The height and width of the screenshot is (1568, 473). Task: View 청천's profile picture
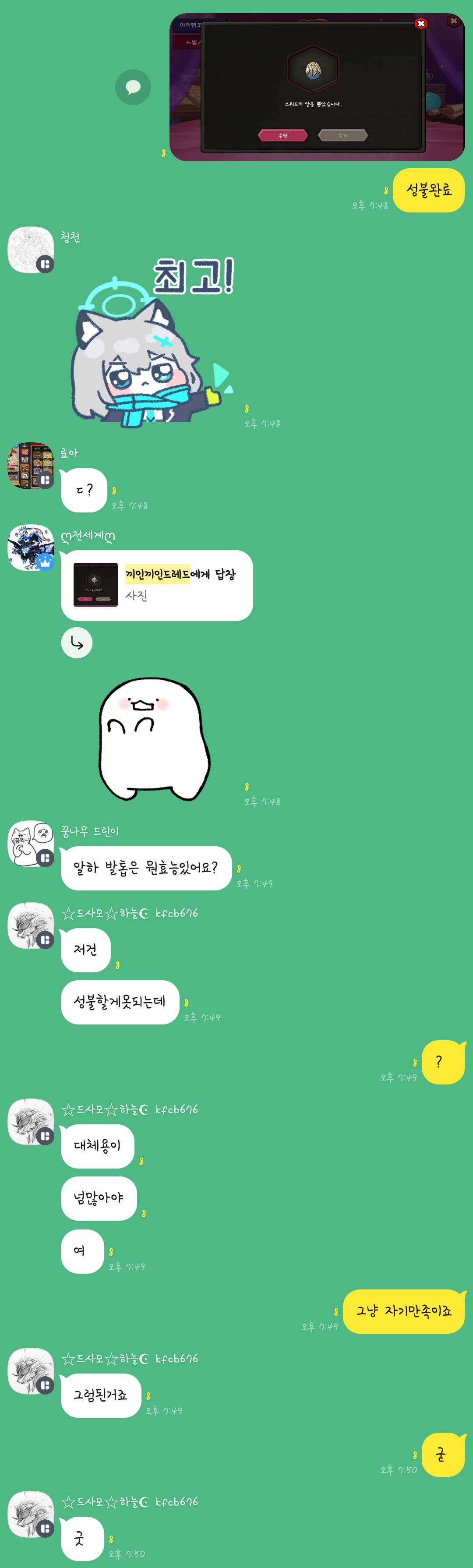[x=30, y=250]
